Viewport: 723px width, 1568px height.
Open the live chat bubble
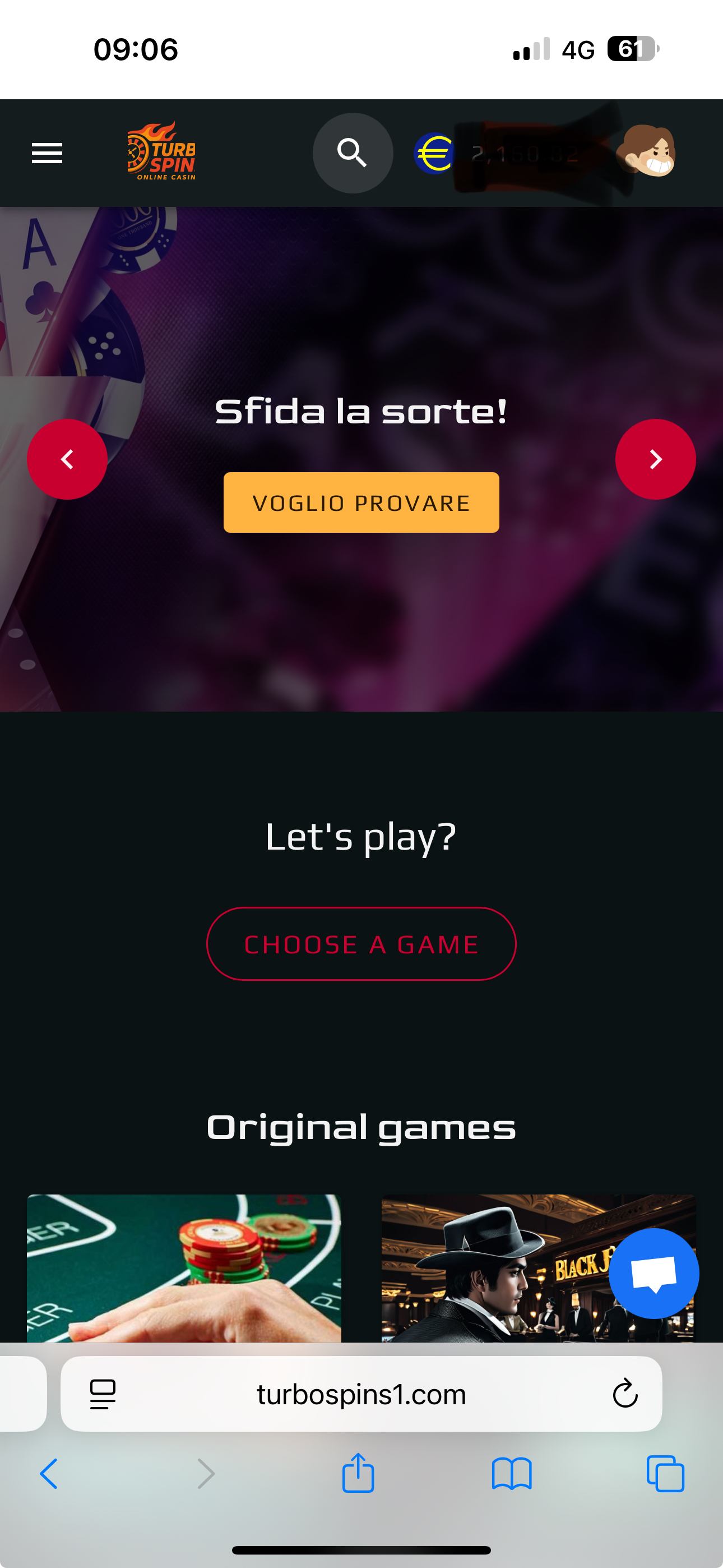654,1274
